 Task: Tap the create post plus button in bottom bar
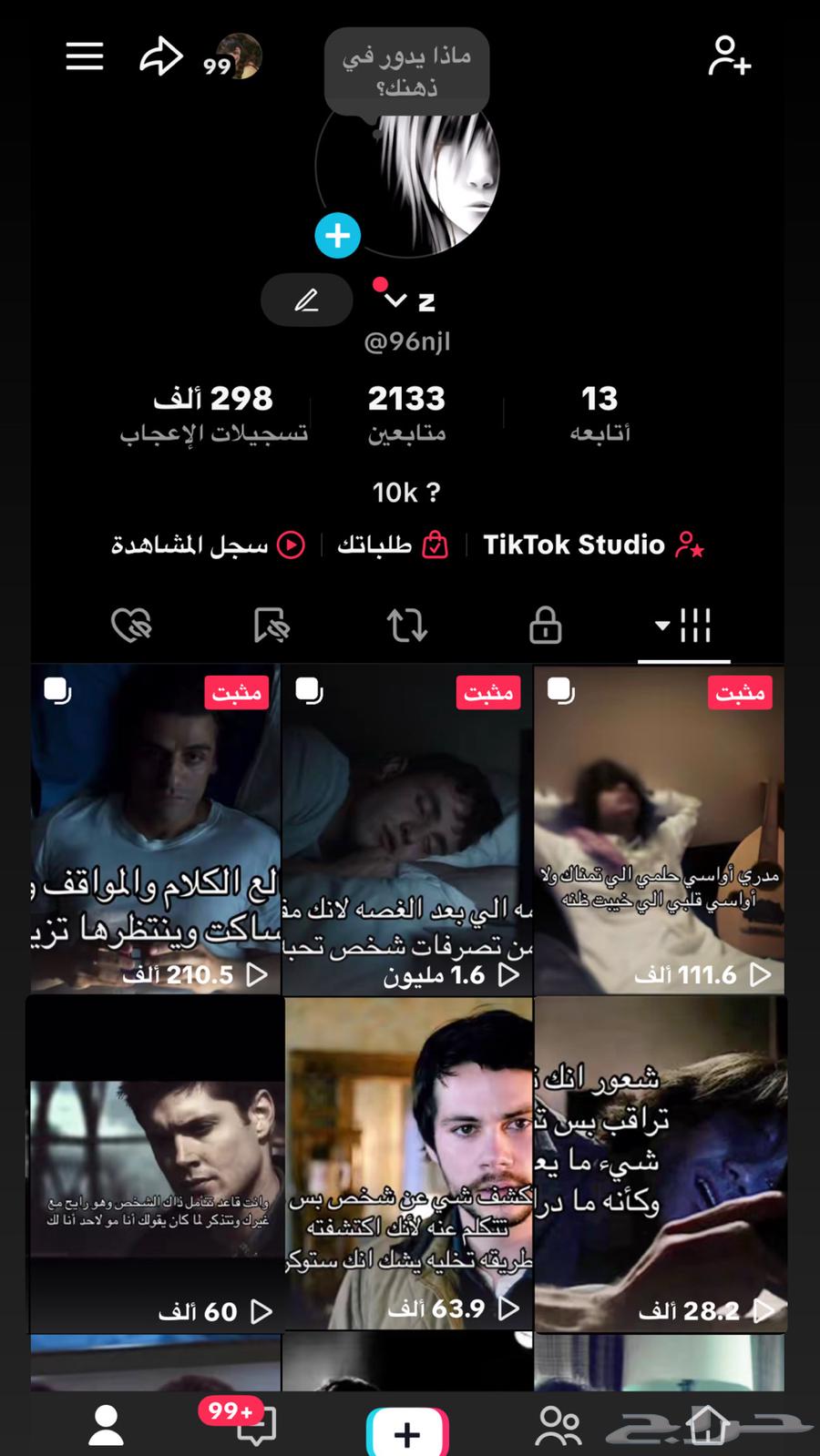click(x=407, y=1427)
